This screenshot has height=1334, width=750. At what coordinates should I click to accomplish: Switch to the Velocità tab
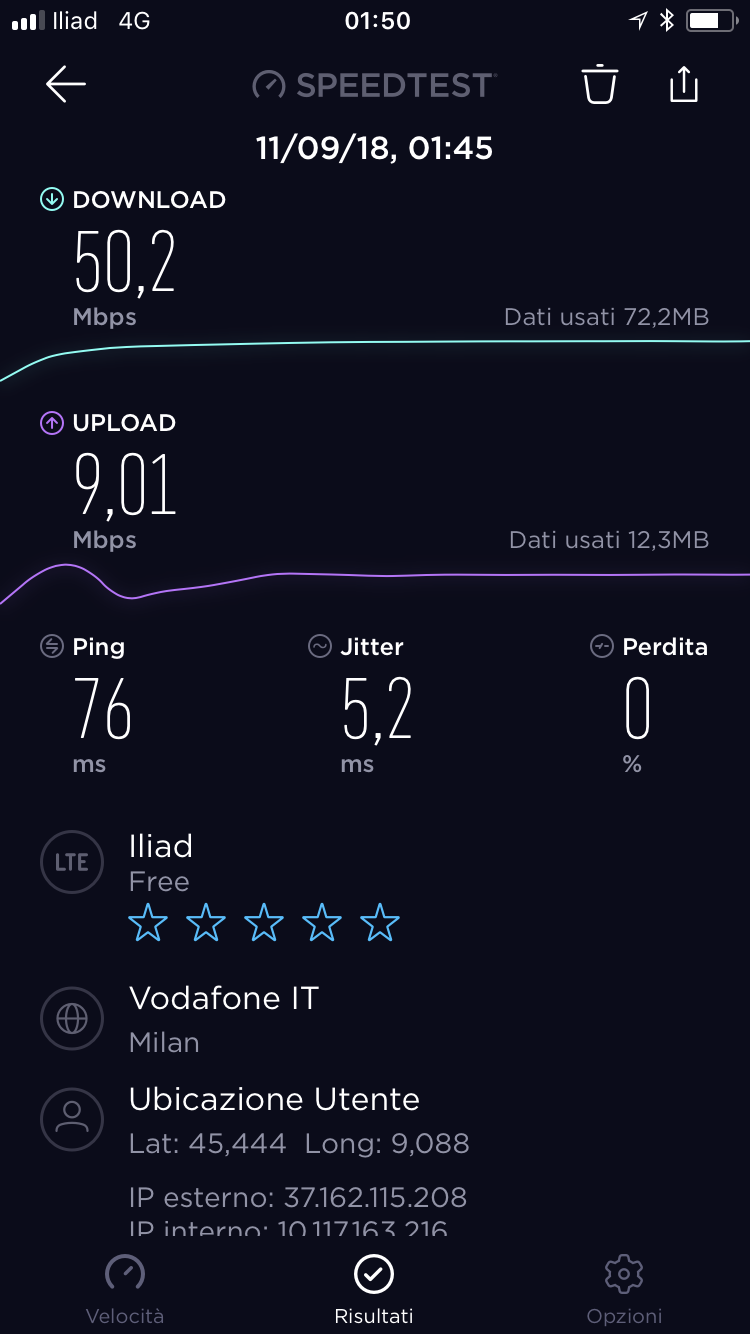point(125,1290)
